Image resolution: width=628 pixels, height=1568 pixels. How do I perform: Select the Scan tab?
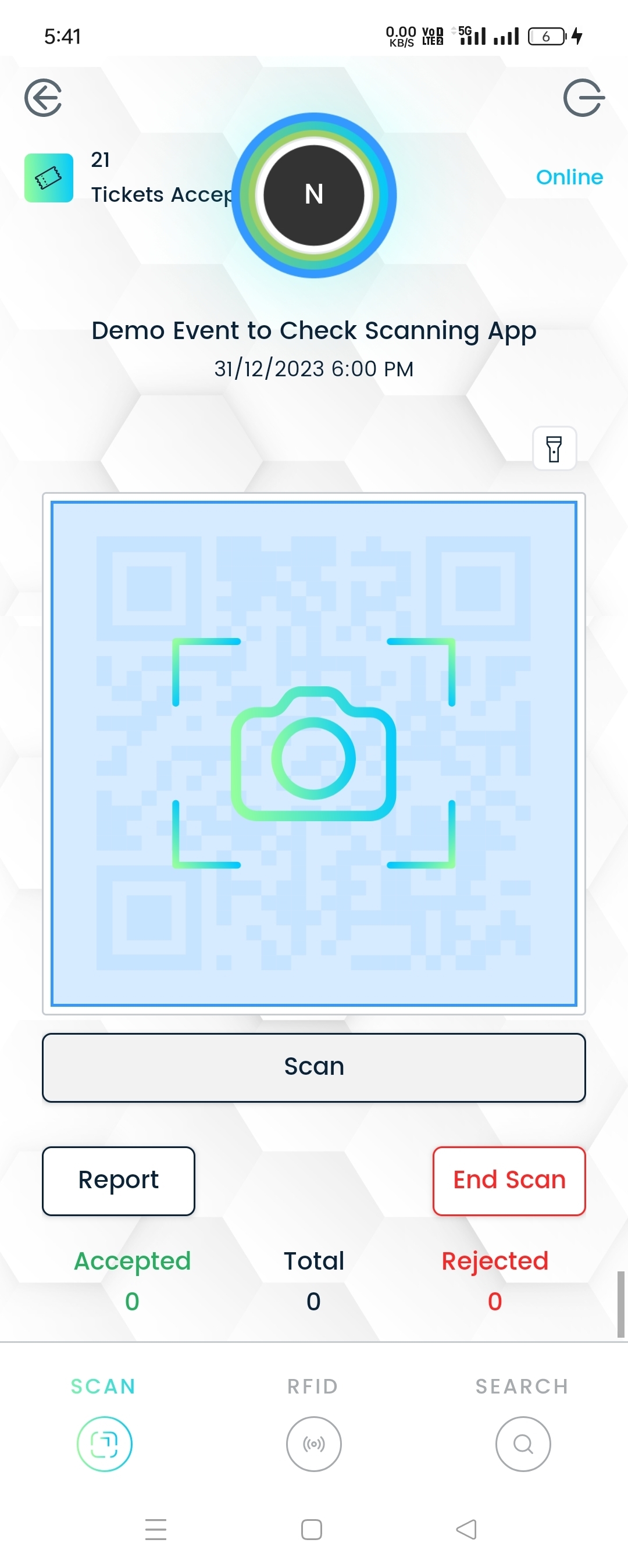point(104,1443)
